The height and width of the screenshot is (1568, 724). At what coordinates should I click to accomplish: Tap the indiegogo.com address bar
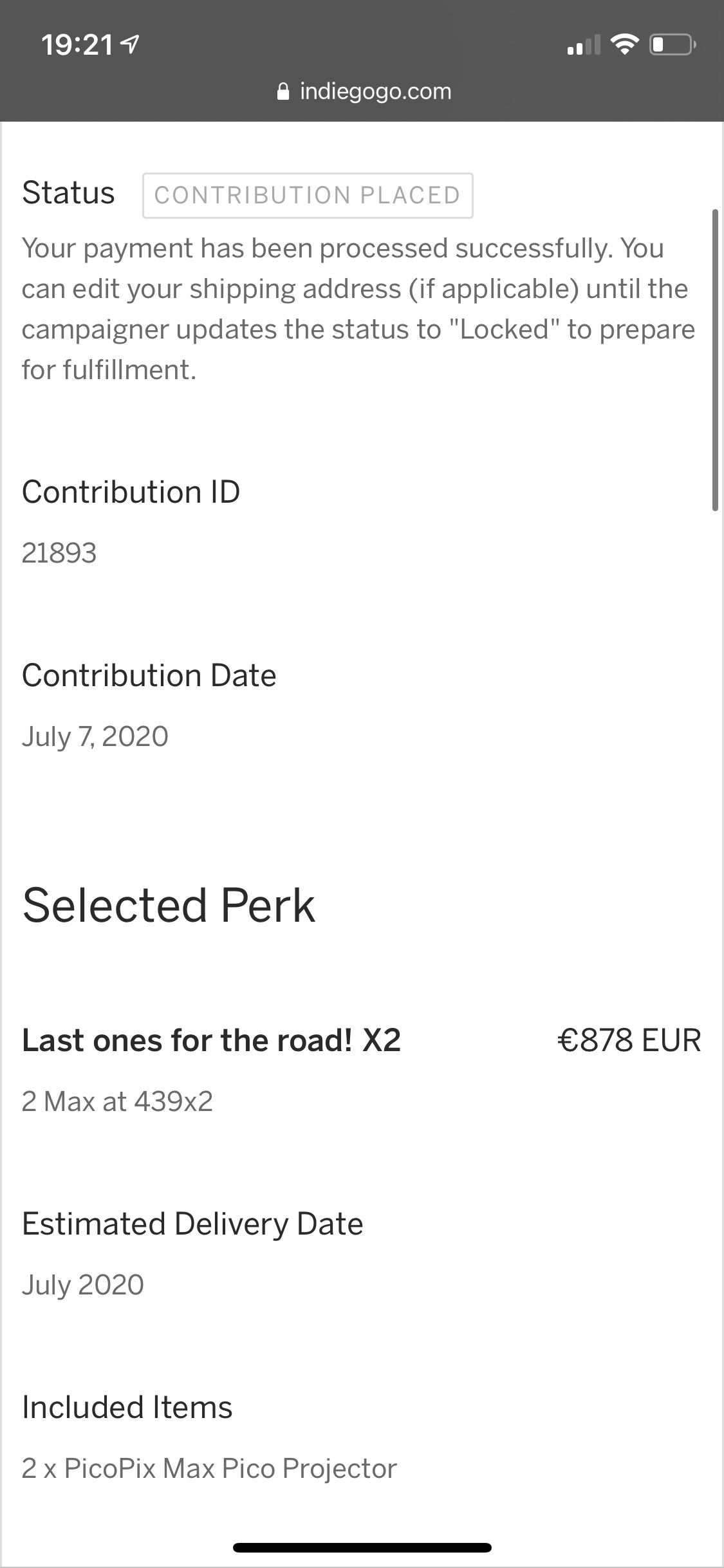click(x=364, y=91)
